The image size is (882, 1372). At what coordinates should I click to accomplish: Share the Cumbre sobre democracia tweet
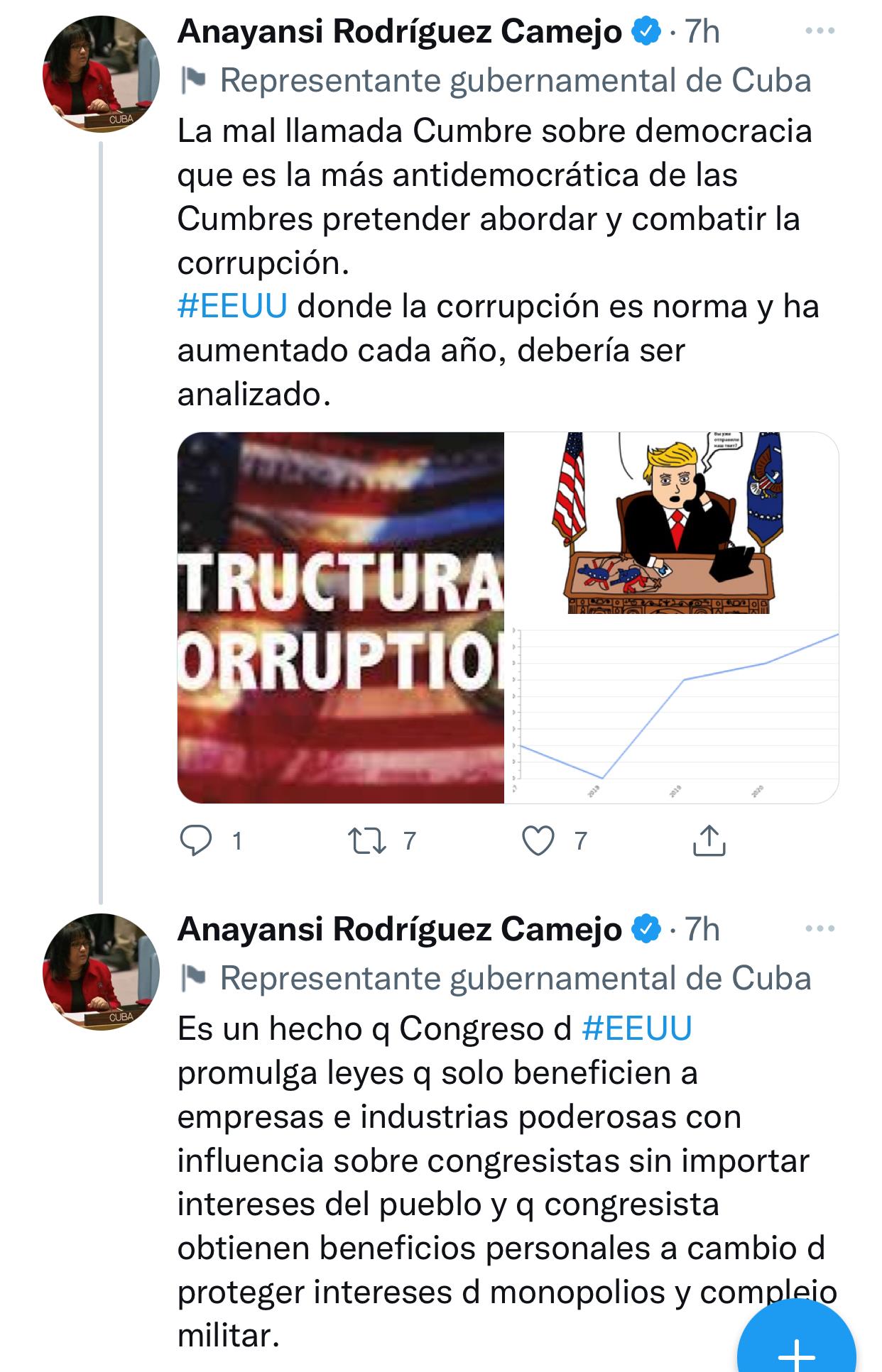(708, 841)
